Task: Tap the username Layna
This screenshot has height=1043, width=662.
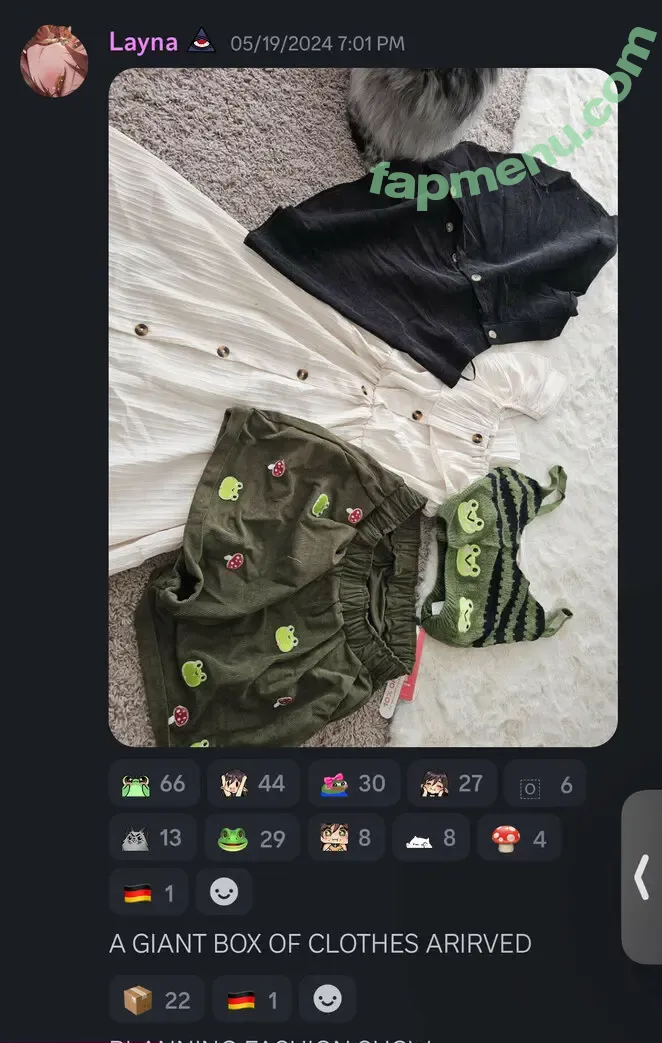Action: [143, 42]
